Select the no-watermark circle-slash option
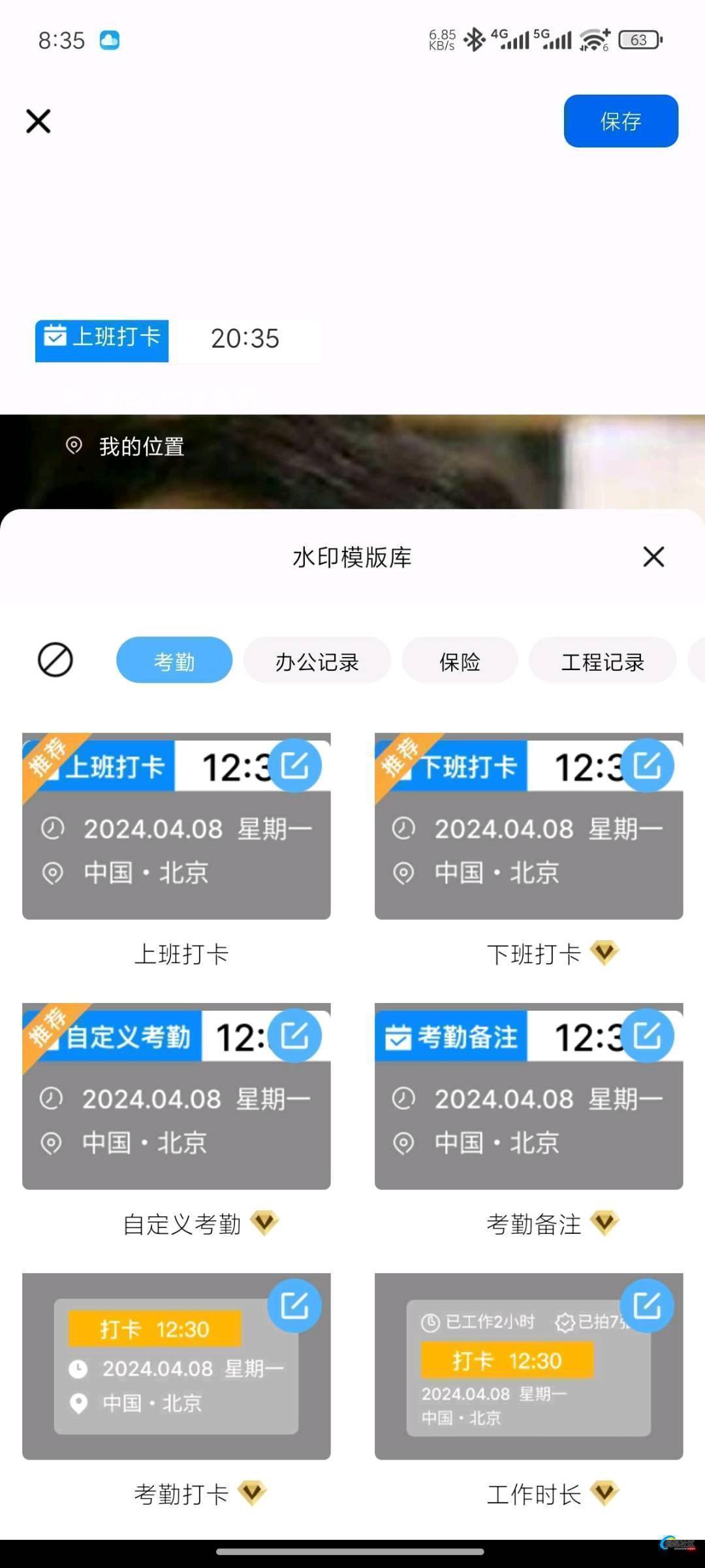705x1568 pixels. pyautogui.click(x=55, y=660)
